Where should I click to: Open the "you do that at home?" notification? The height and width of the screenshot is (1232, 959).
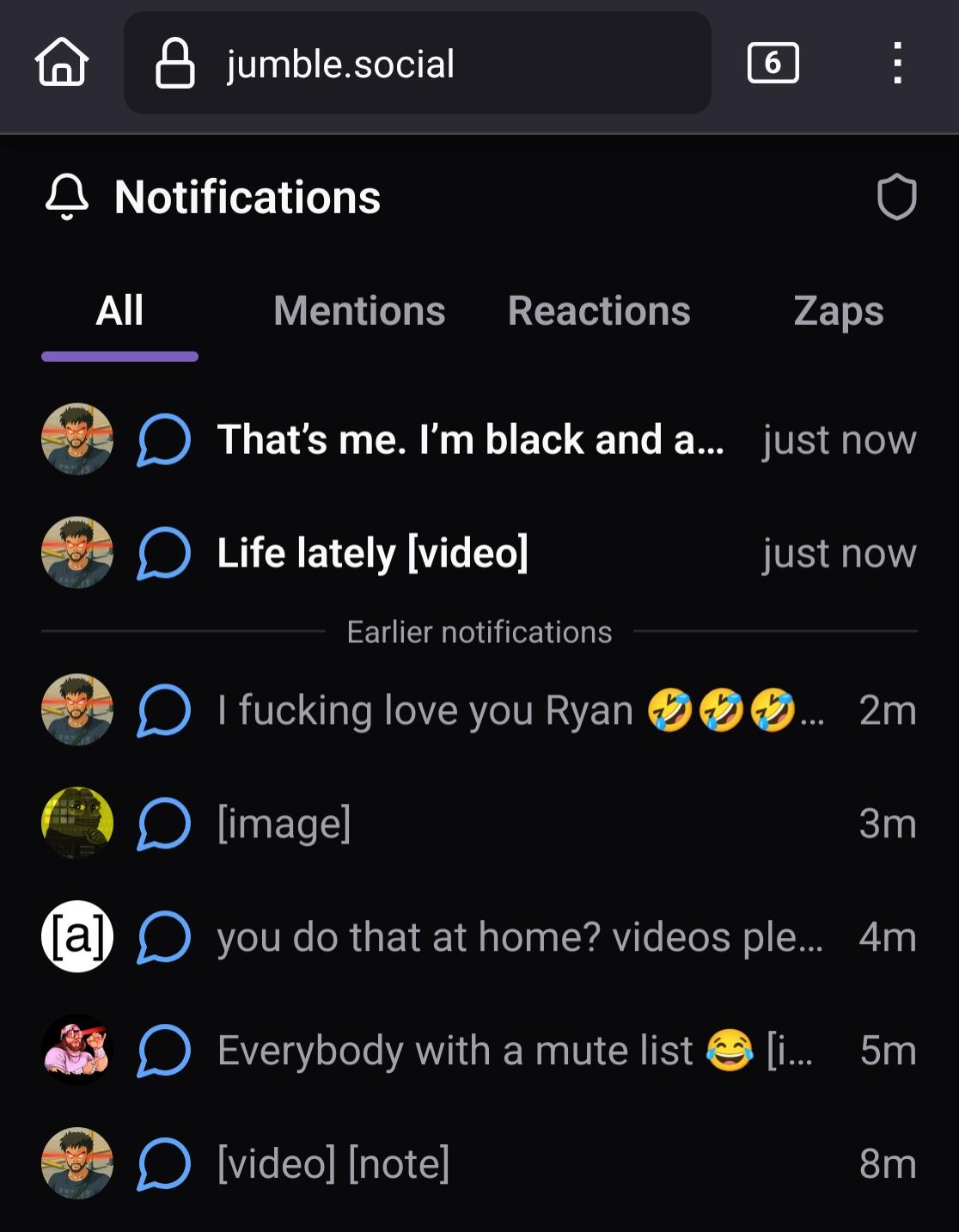point(519,937)
